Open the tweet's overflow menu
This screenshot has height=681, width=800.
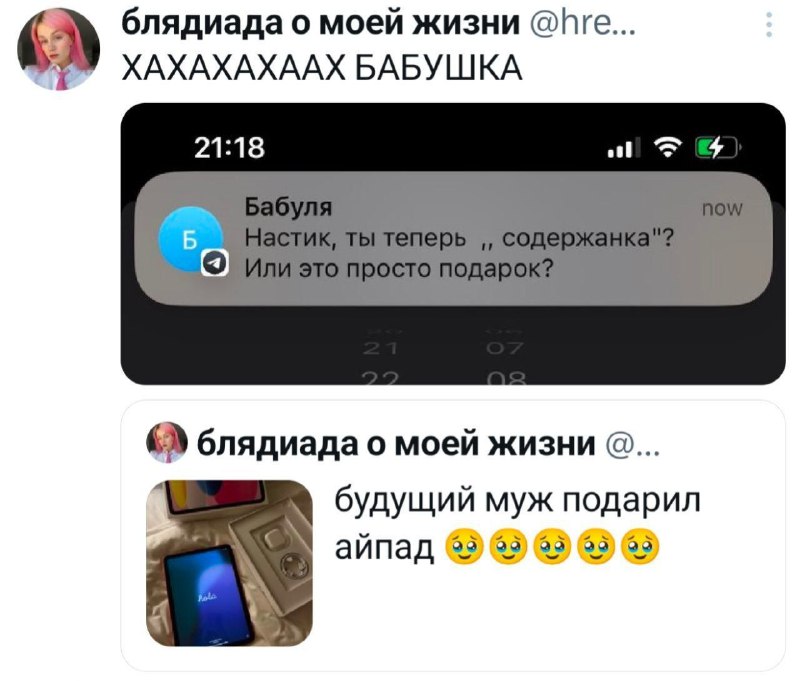[768, 24]
